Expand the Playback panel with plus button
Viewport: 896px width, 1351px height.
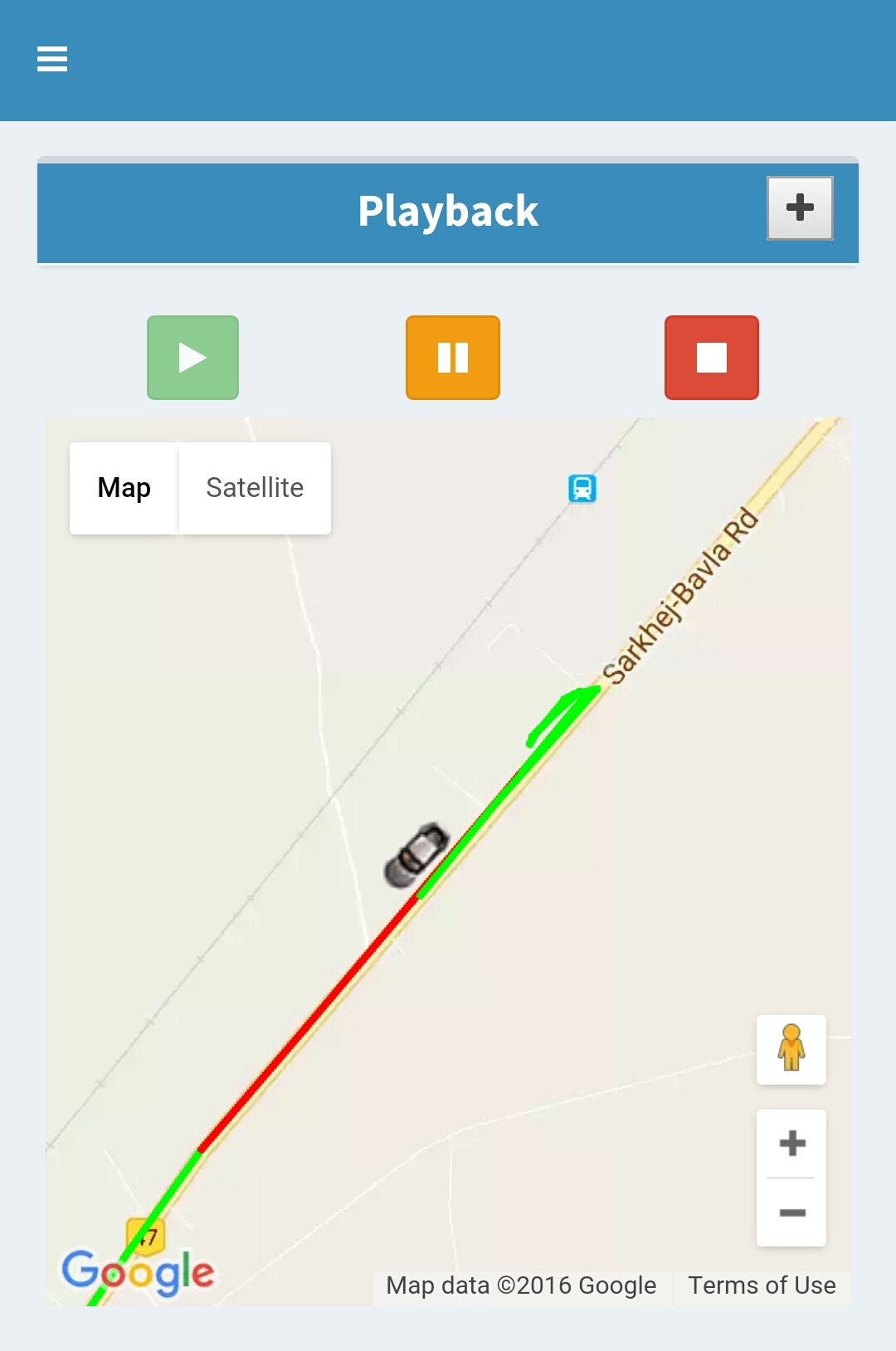[x=800, y=207]
